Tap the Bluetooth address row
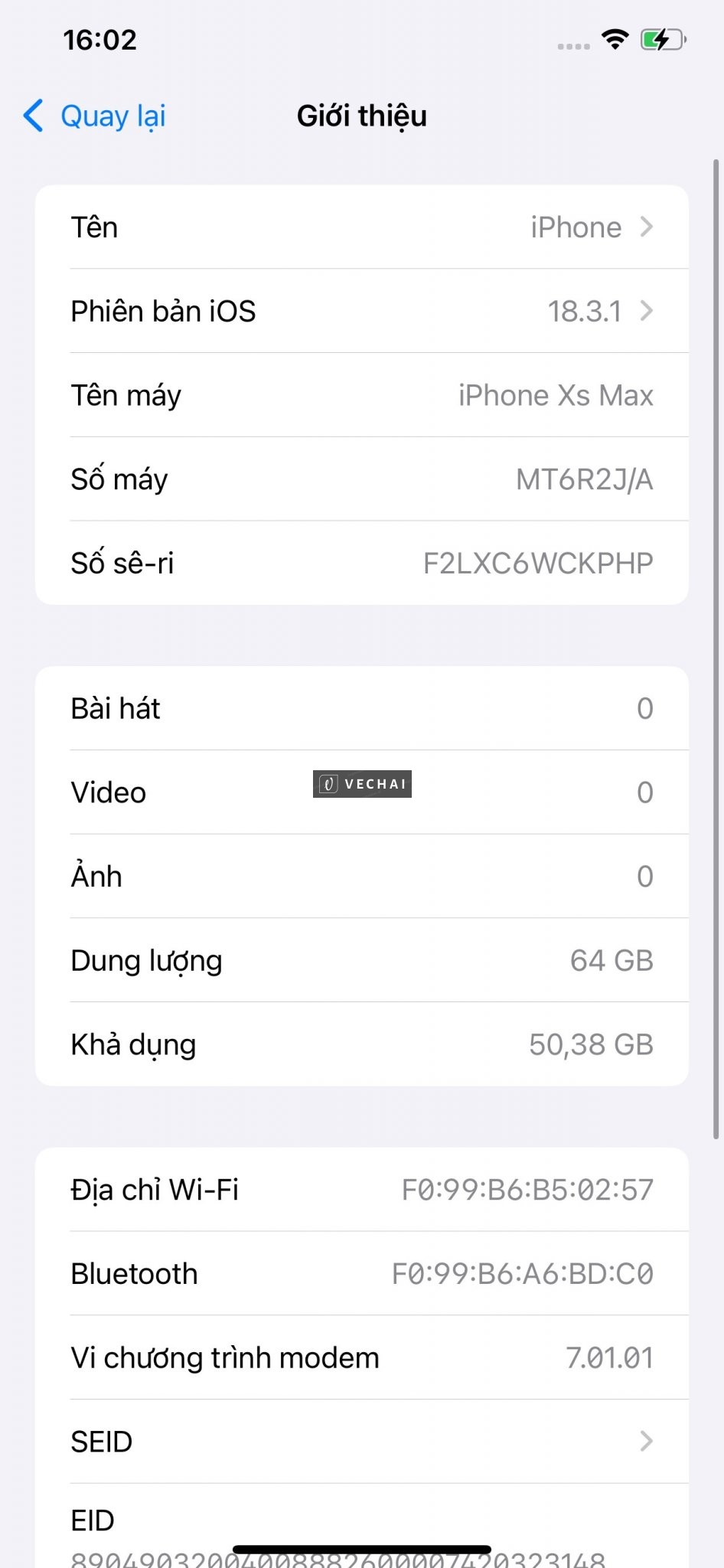The image size is (724, 1568). point(362,1273)
